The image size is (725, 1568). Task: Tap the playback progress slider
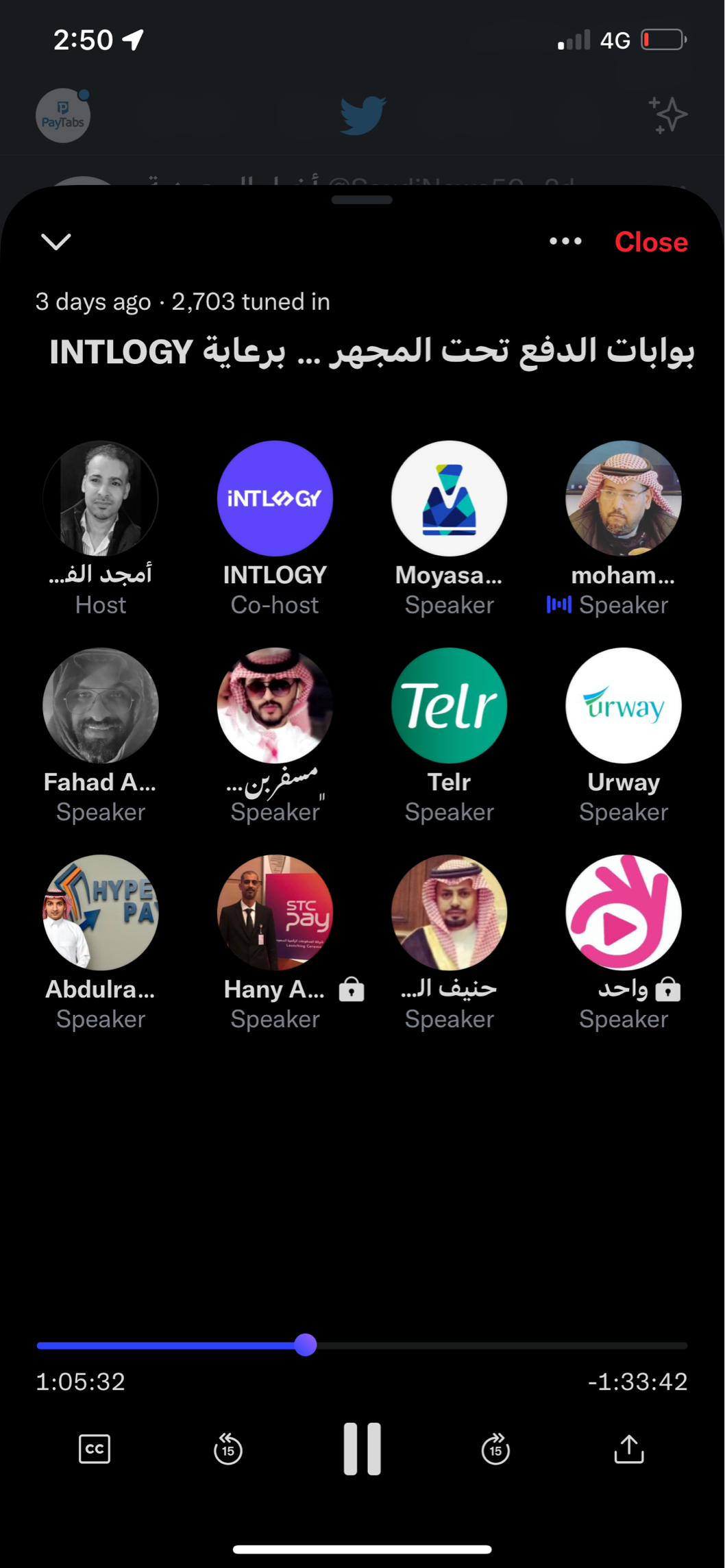click(x=306, y=1345)
